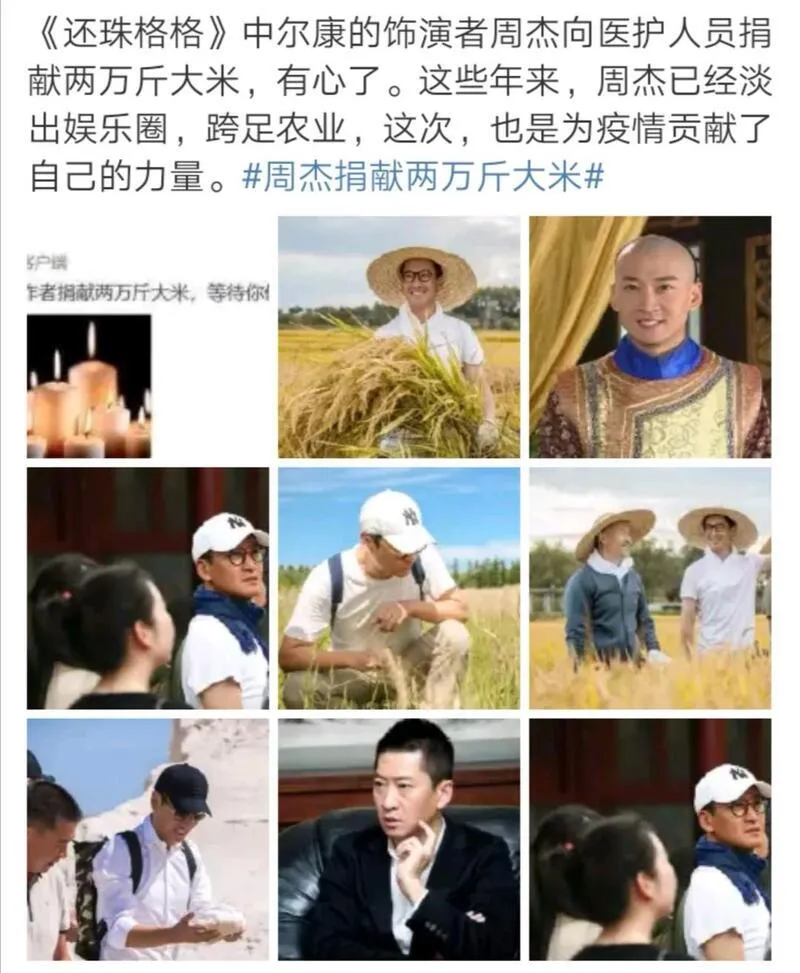Viewport: 800px width, 973px height.
Task: Open photo of two men in straw hats
Action: 650,588
